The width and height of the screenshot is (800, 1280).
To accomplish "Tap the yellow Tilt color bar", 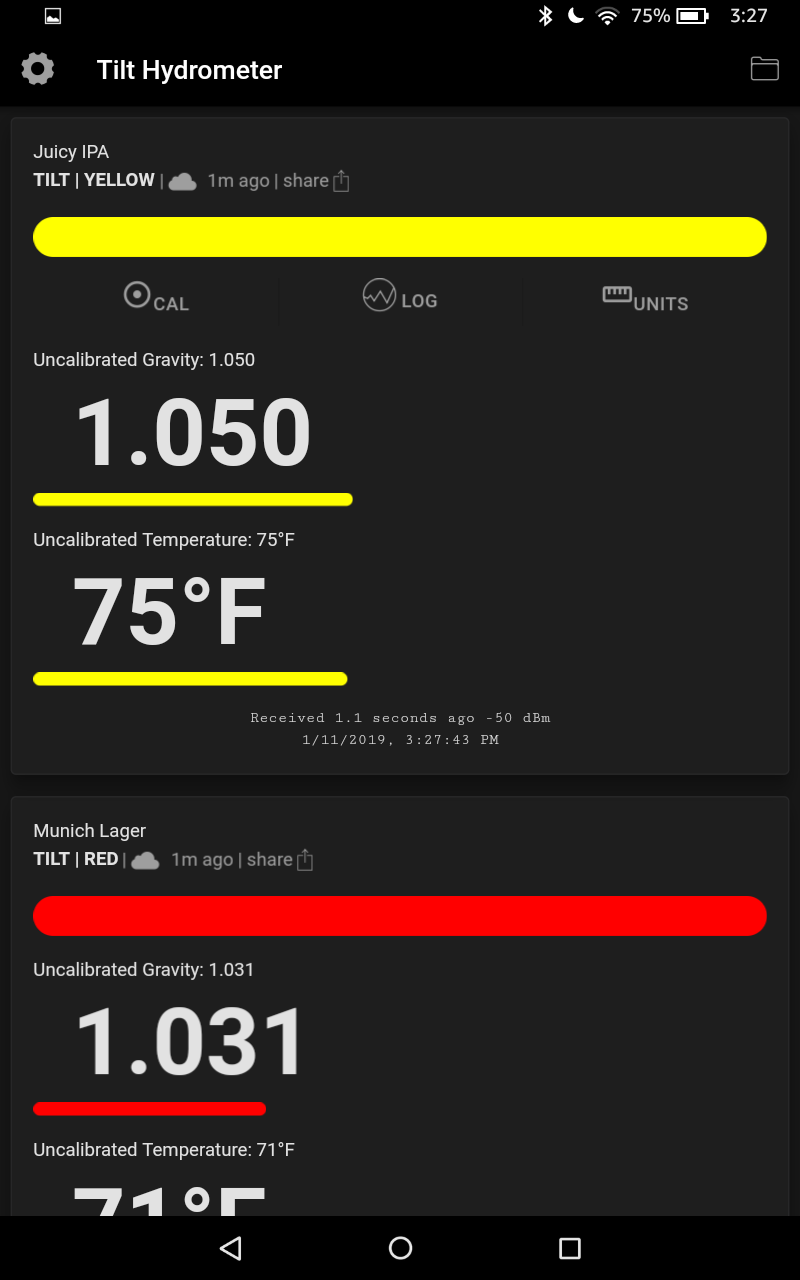I will coord(400,237).
